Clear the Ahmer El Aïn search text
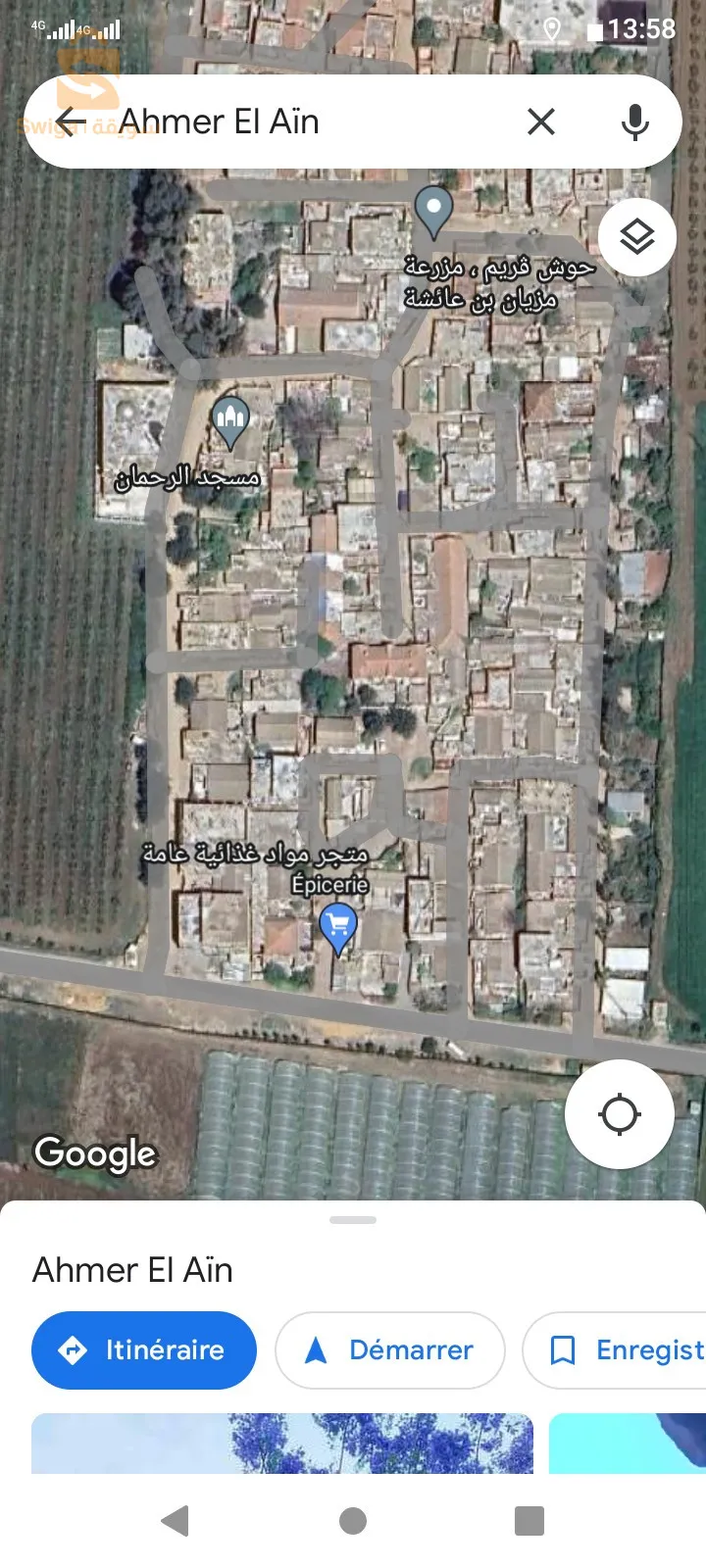The width and height of the screenshot is (706, 1568). 541,122
